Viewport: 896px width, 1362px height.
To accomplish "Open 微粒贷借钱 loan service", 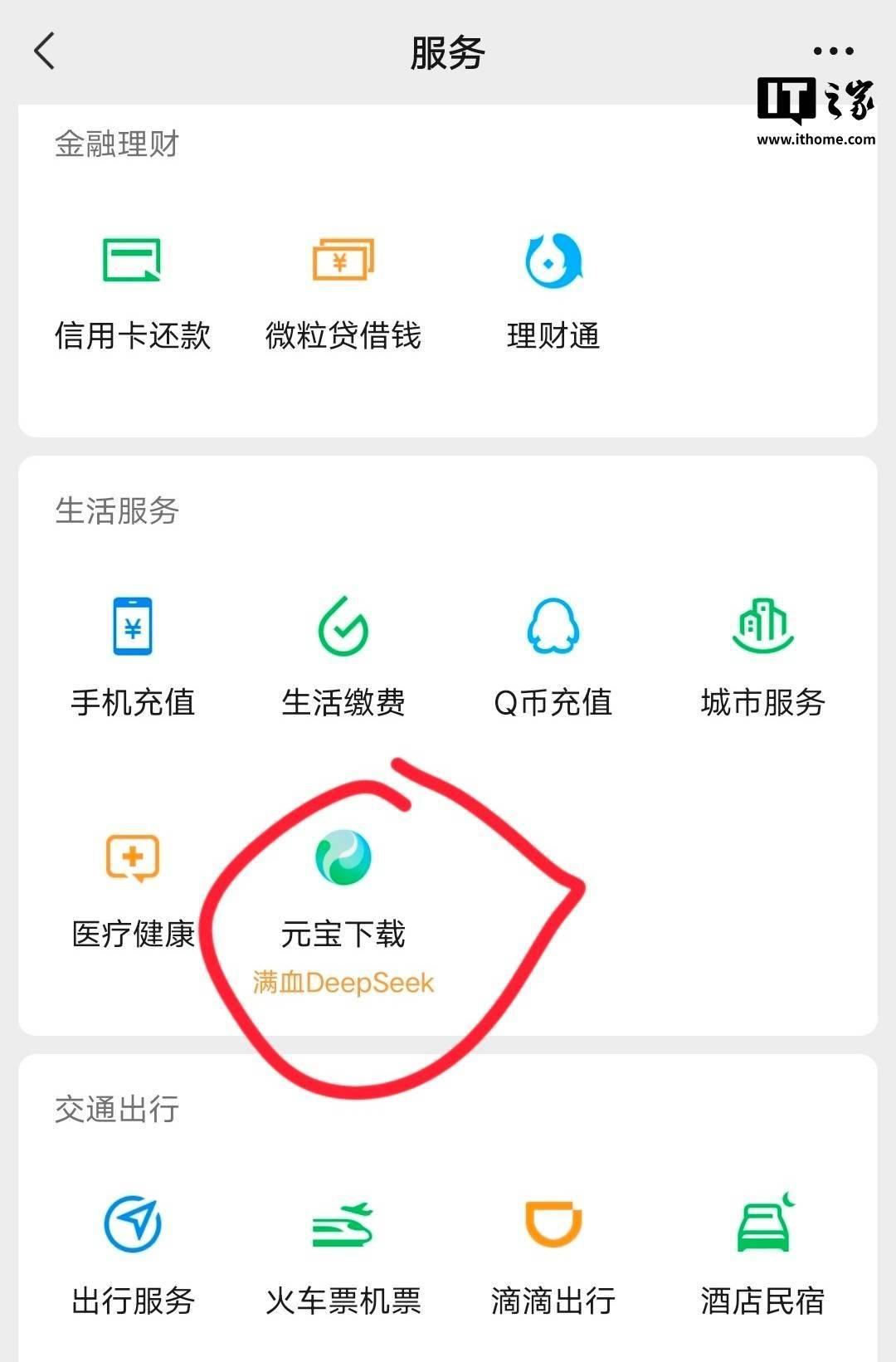I will point(343,290).
